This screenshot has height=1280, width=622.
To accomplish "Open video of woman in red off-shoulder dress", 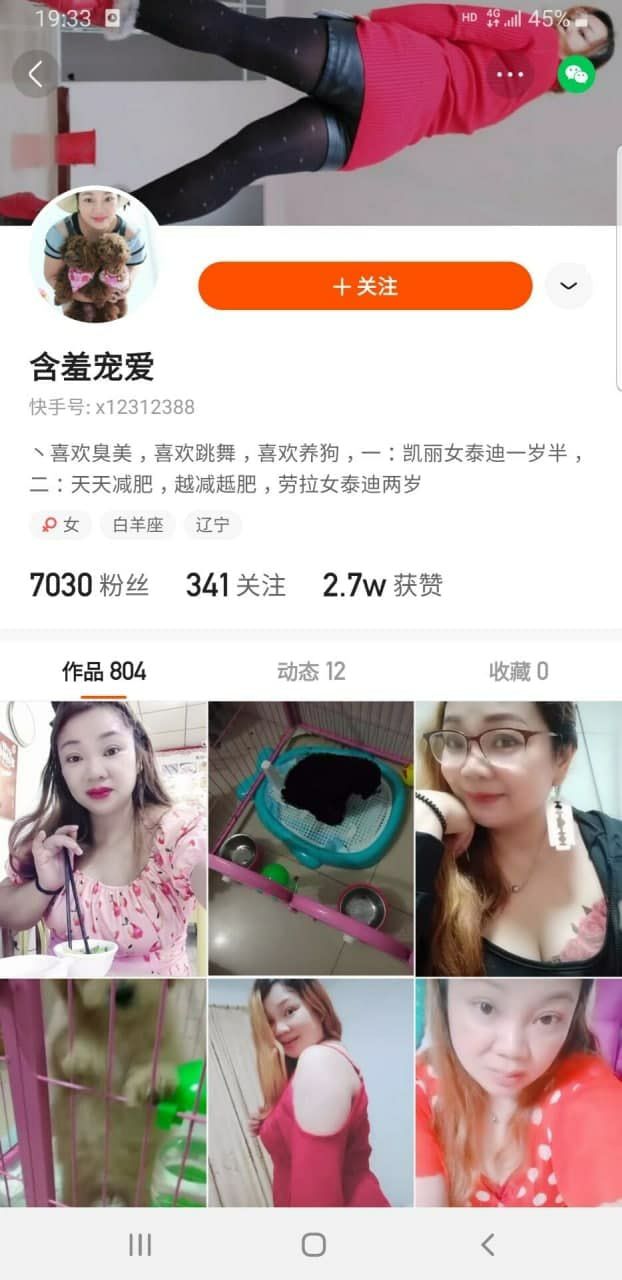I will coord(311,1092).
